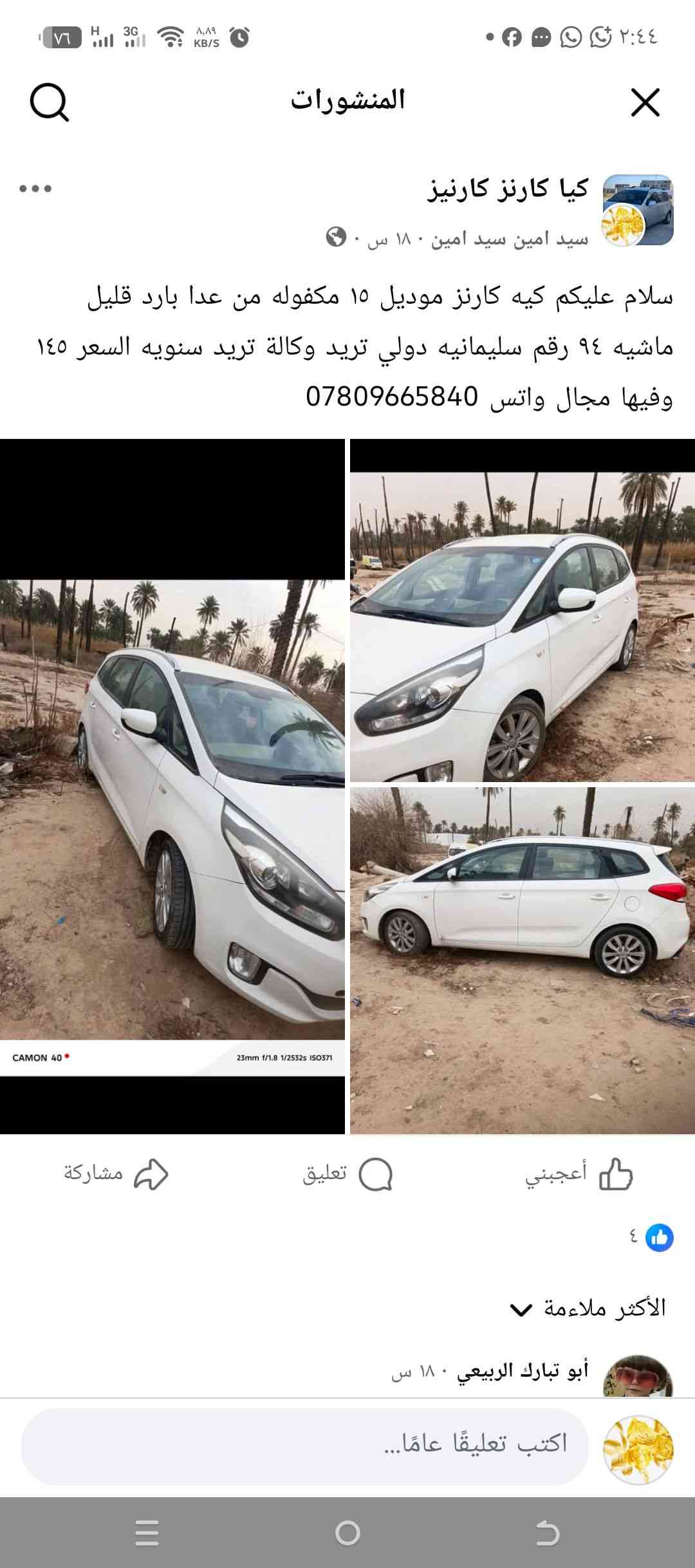Open the side-view photo of the car
Viewport: 695px width, 1568px height.
(522, 959)
